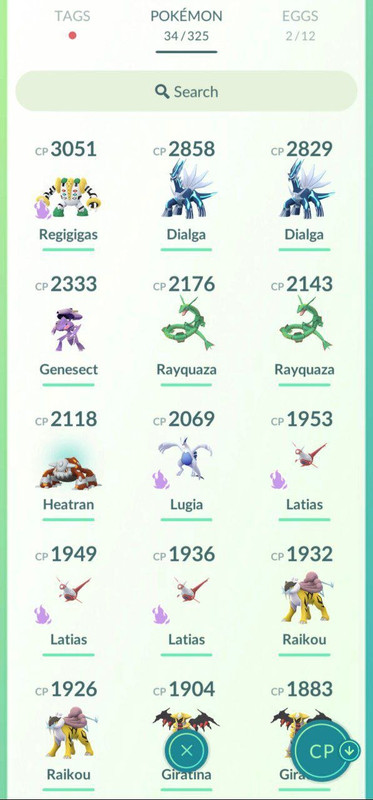
Task: Select the Rayquaza with CP 2143
Action: click(304, 331)
